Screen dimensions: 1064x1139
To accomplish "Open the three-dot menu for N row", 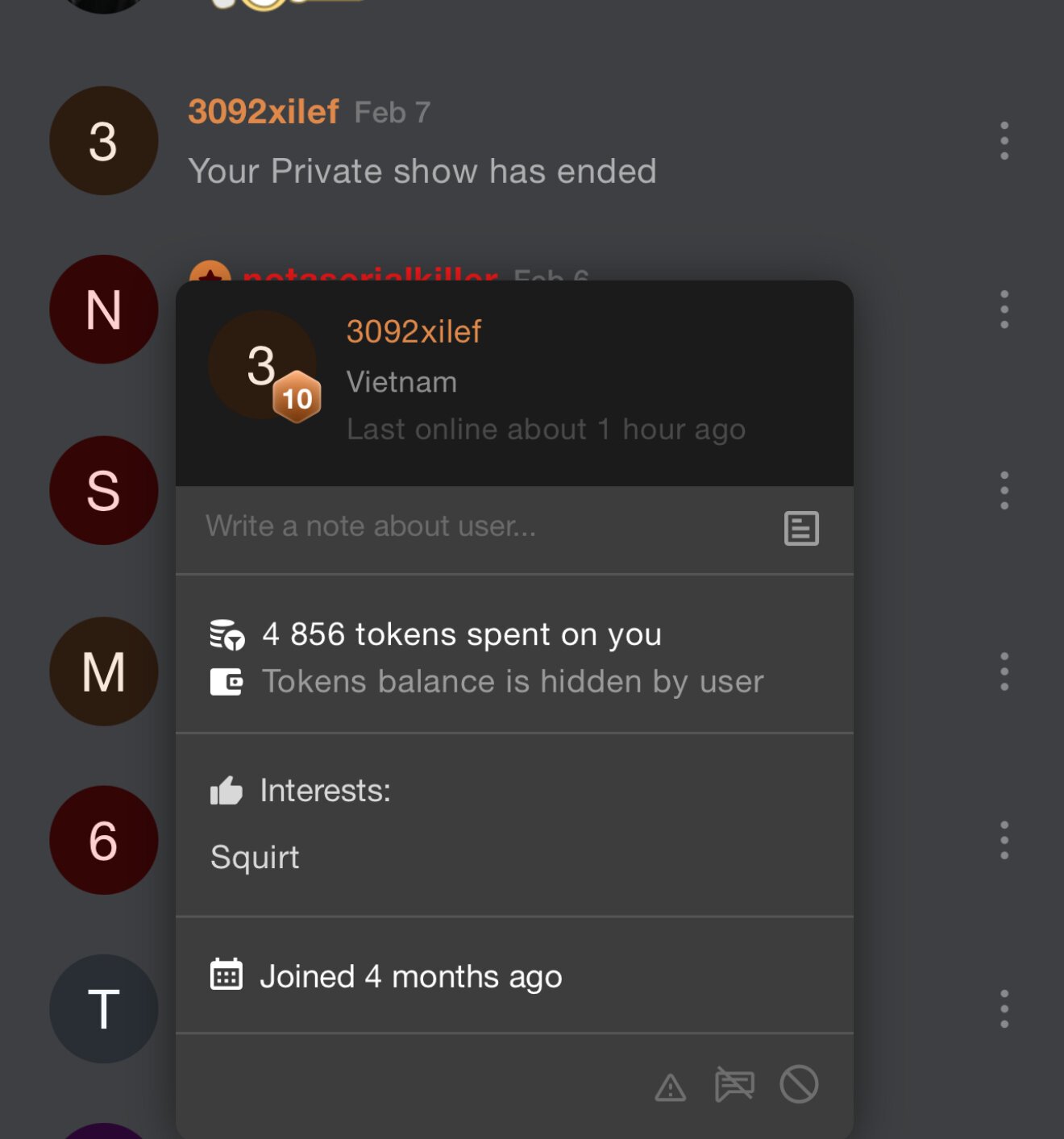I will 1004,310.
